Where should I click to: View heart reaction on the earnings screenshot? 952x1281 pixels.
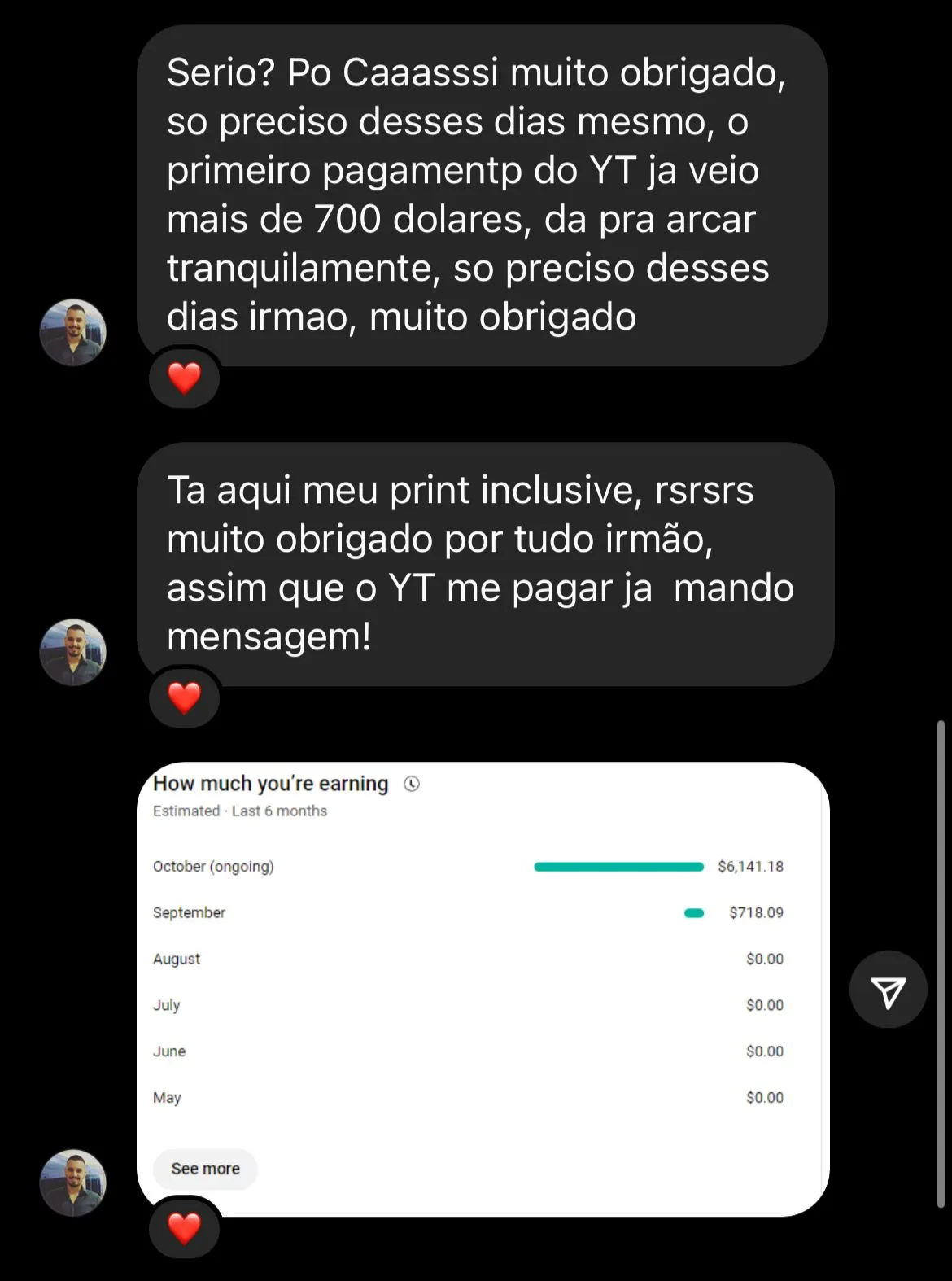coord(184,1228)
